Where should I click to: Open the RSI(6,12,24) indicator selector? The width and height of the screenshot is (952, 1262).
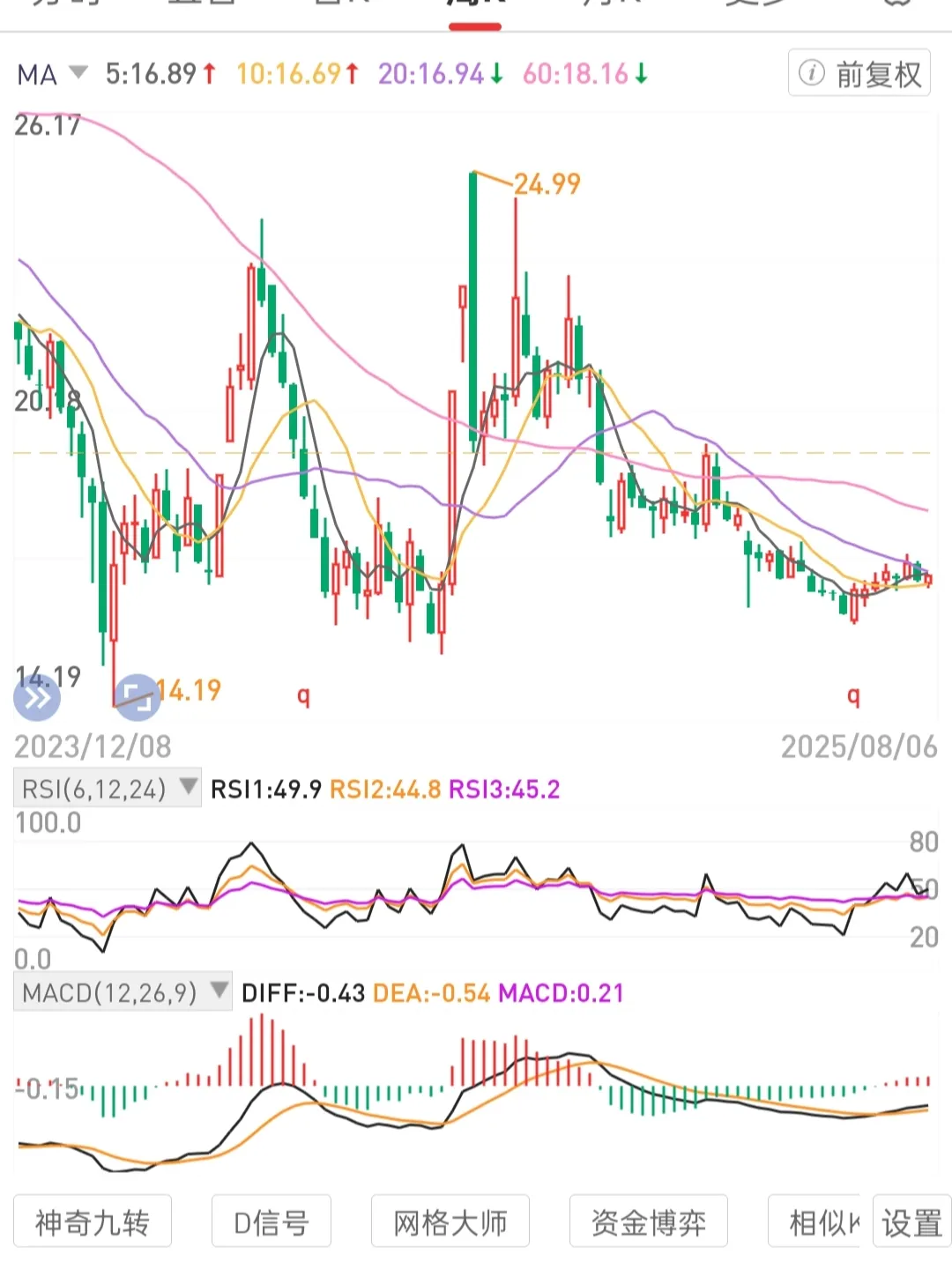click(x=108, y=788)
